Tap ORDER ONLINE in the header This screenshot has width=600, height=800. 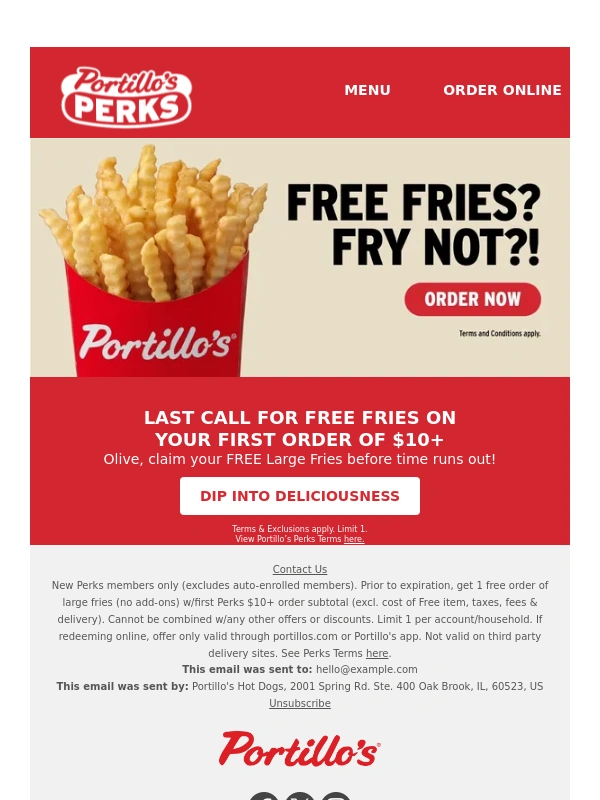502,90
